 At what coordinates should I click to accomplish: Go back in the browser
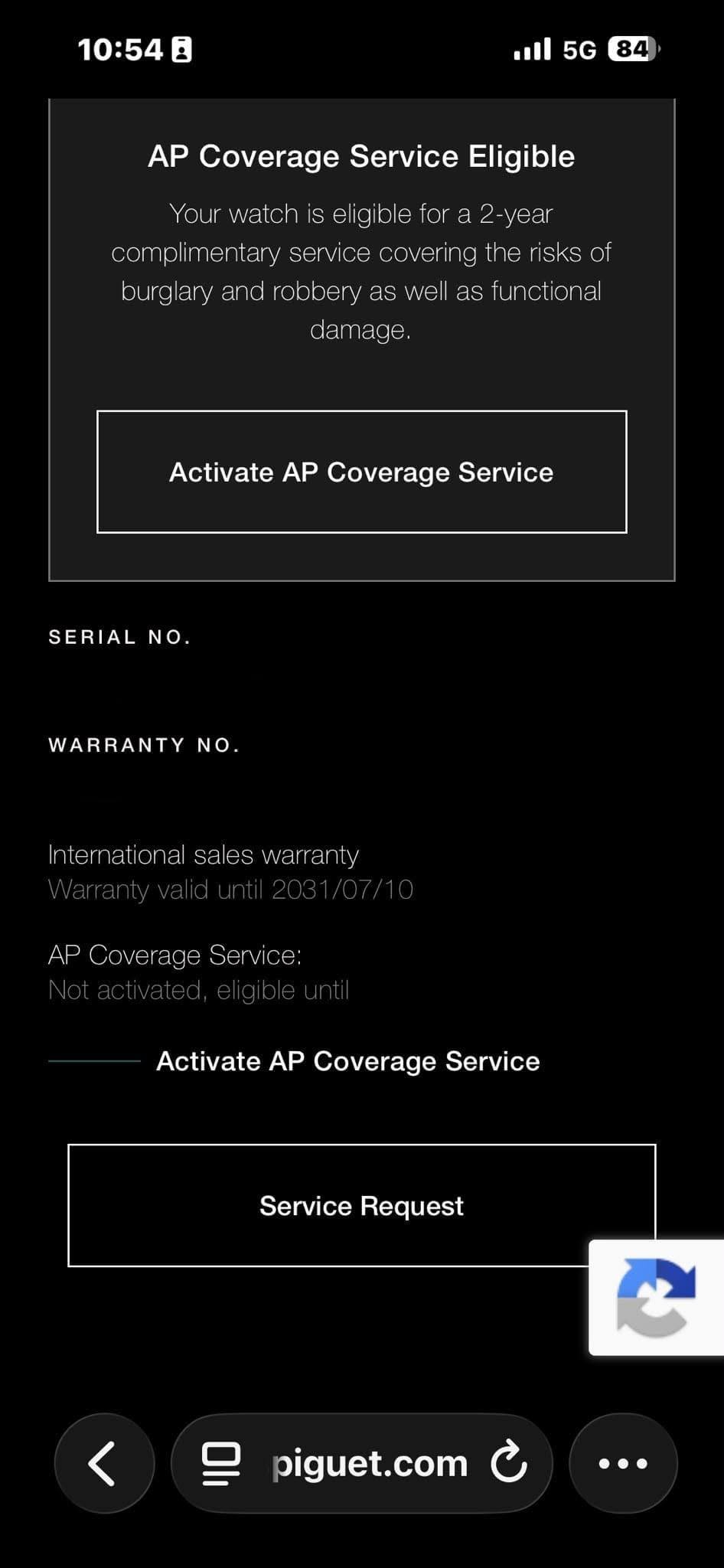click(x=104, y=1463)
